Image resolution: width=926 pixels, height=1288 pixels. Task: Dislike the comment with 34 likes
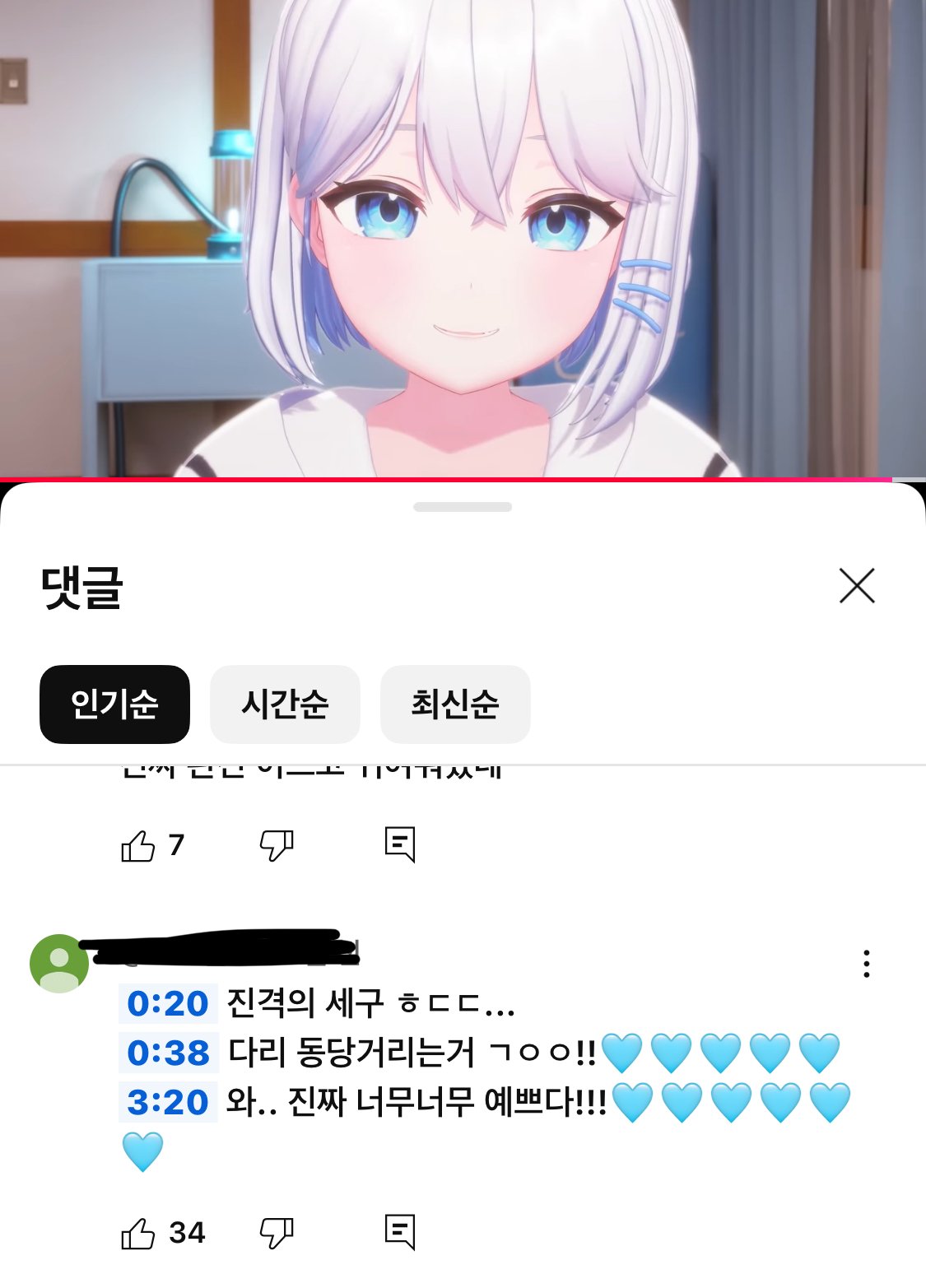click(277, 1233)
